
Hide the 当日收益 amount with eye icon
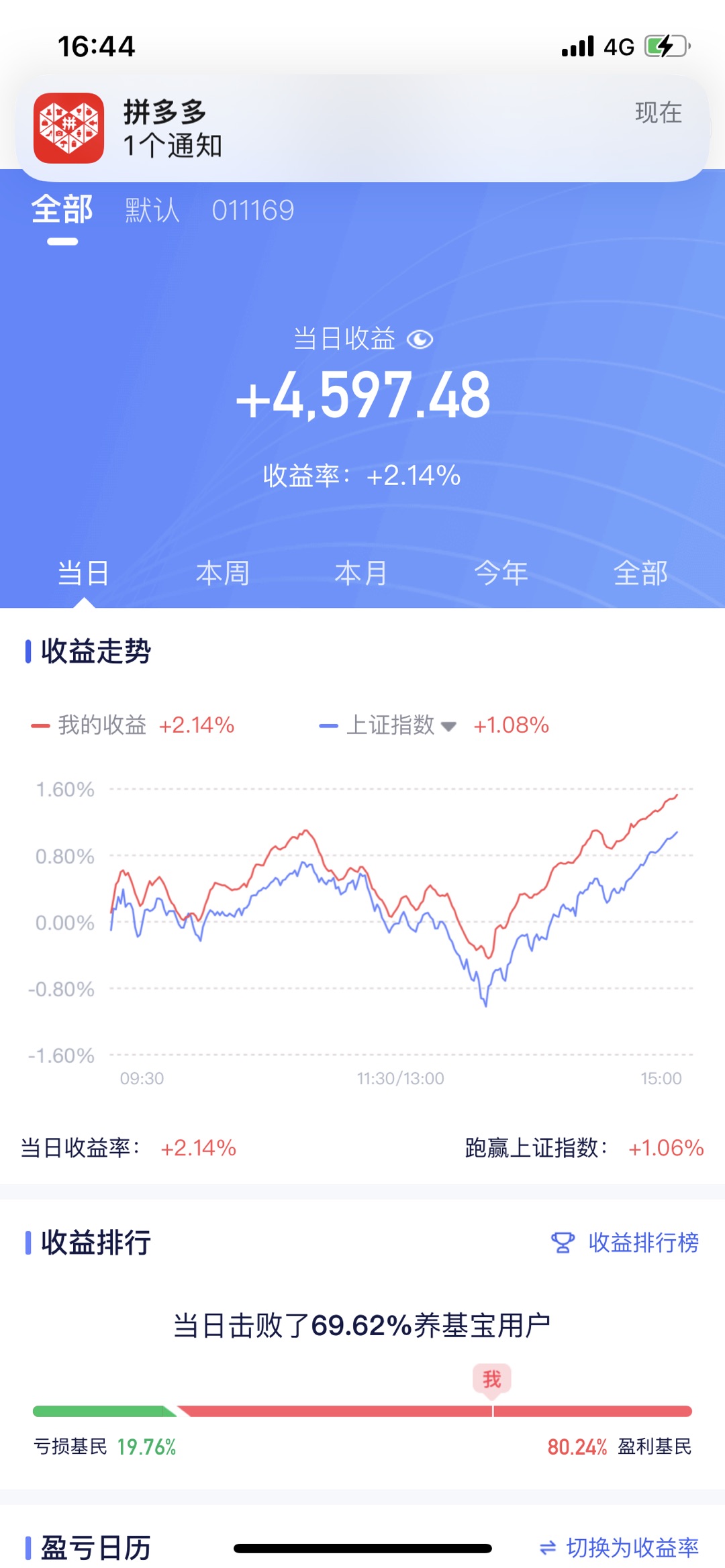tap(420, 339)
